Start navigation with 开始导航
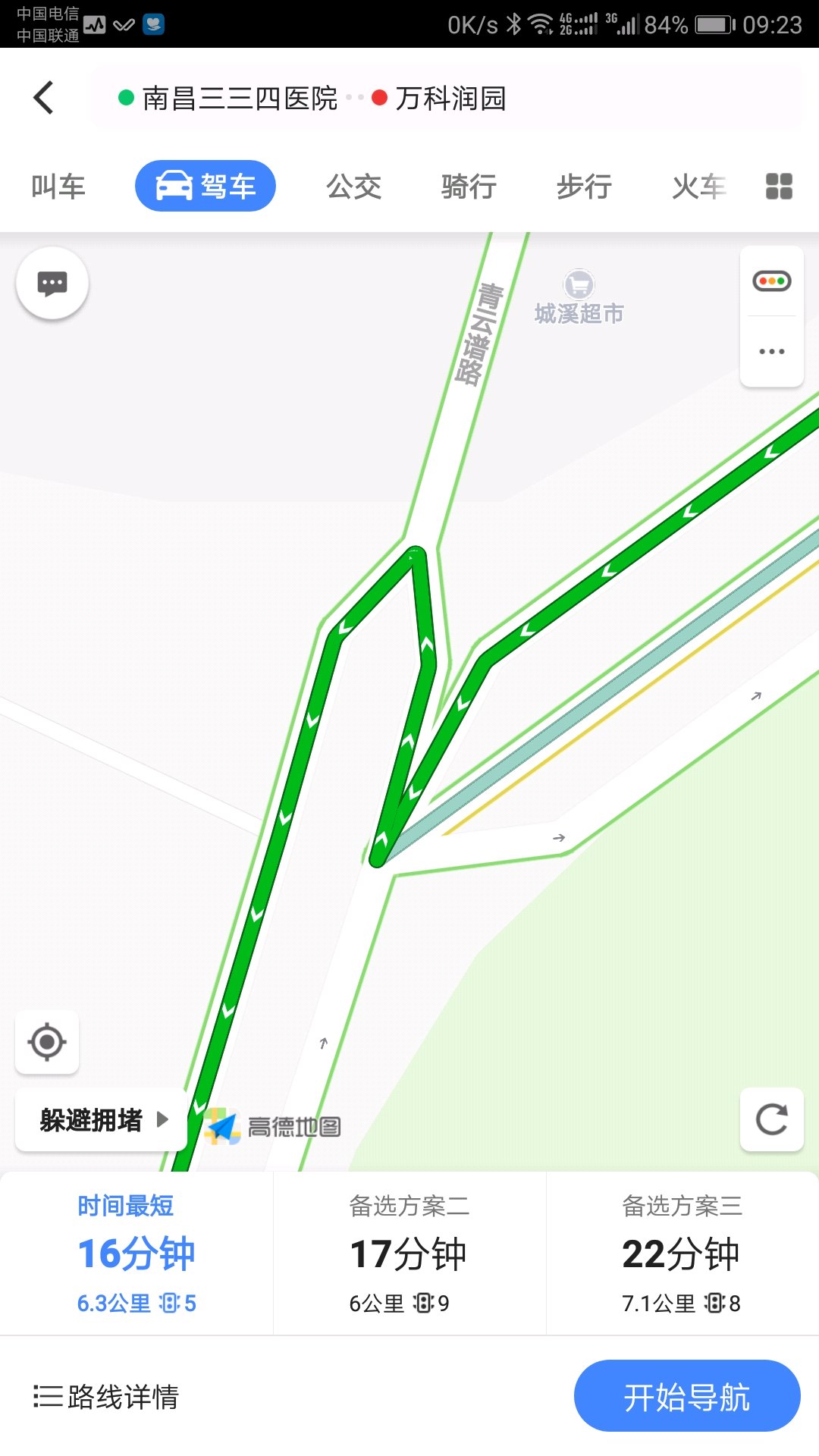This screenshot has height=1456, width=819. tap(687, 1396)
